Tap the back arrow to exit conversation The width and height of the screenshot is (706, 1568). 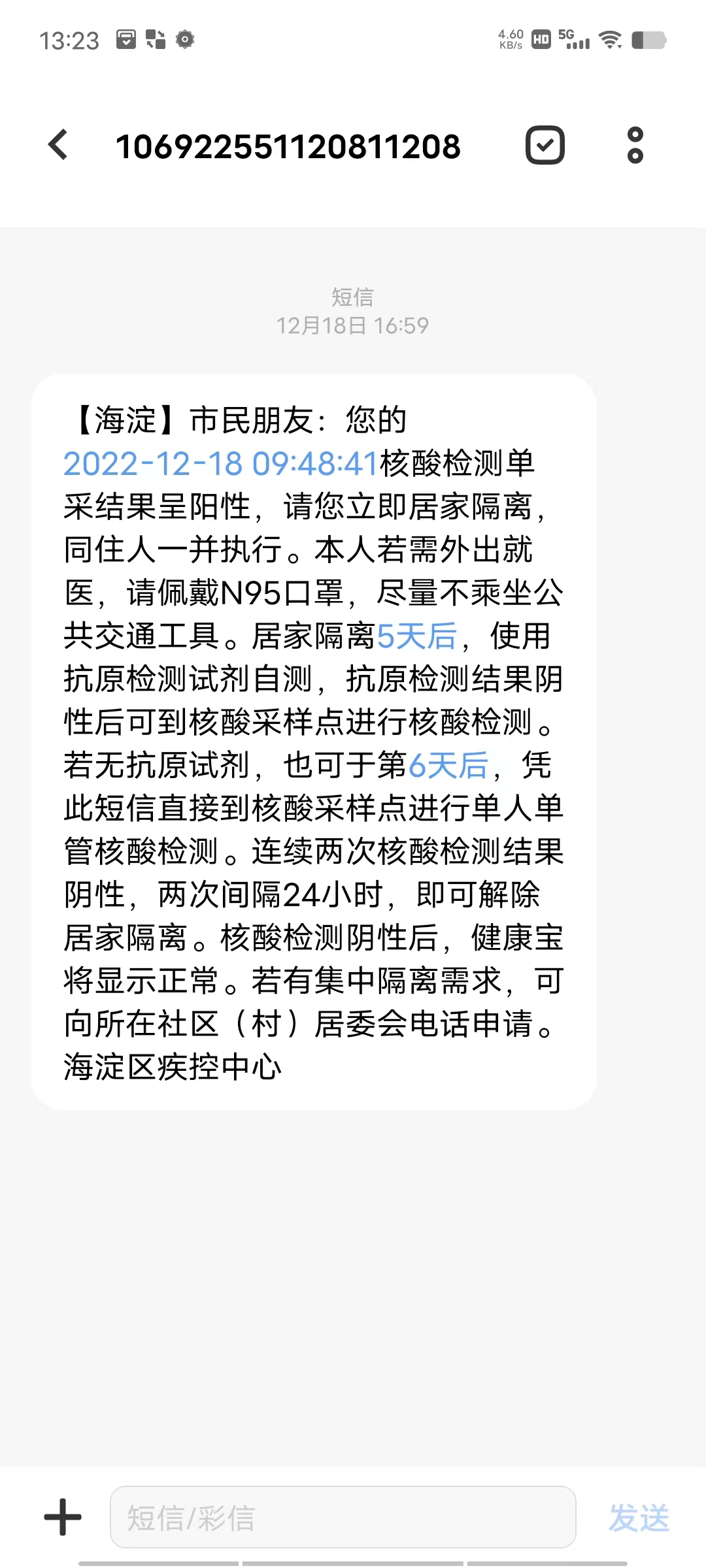click(59, 146)
